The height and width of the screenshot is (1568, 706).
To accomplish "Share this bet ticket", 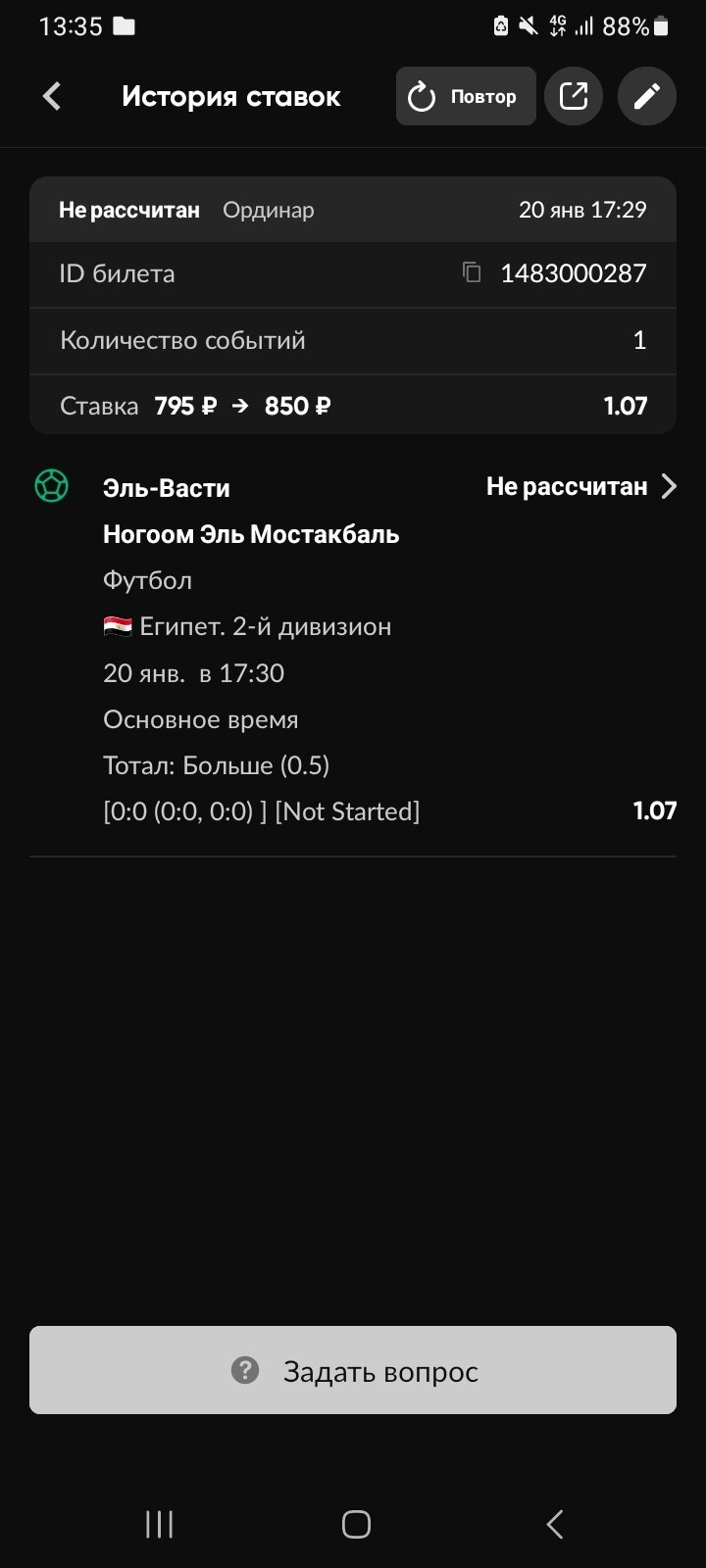I will (x=574, y=96).
